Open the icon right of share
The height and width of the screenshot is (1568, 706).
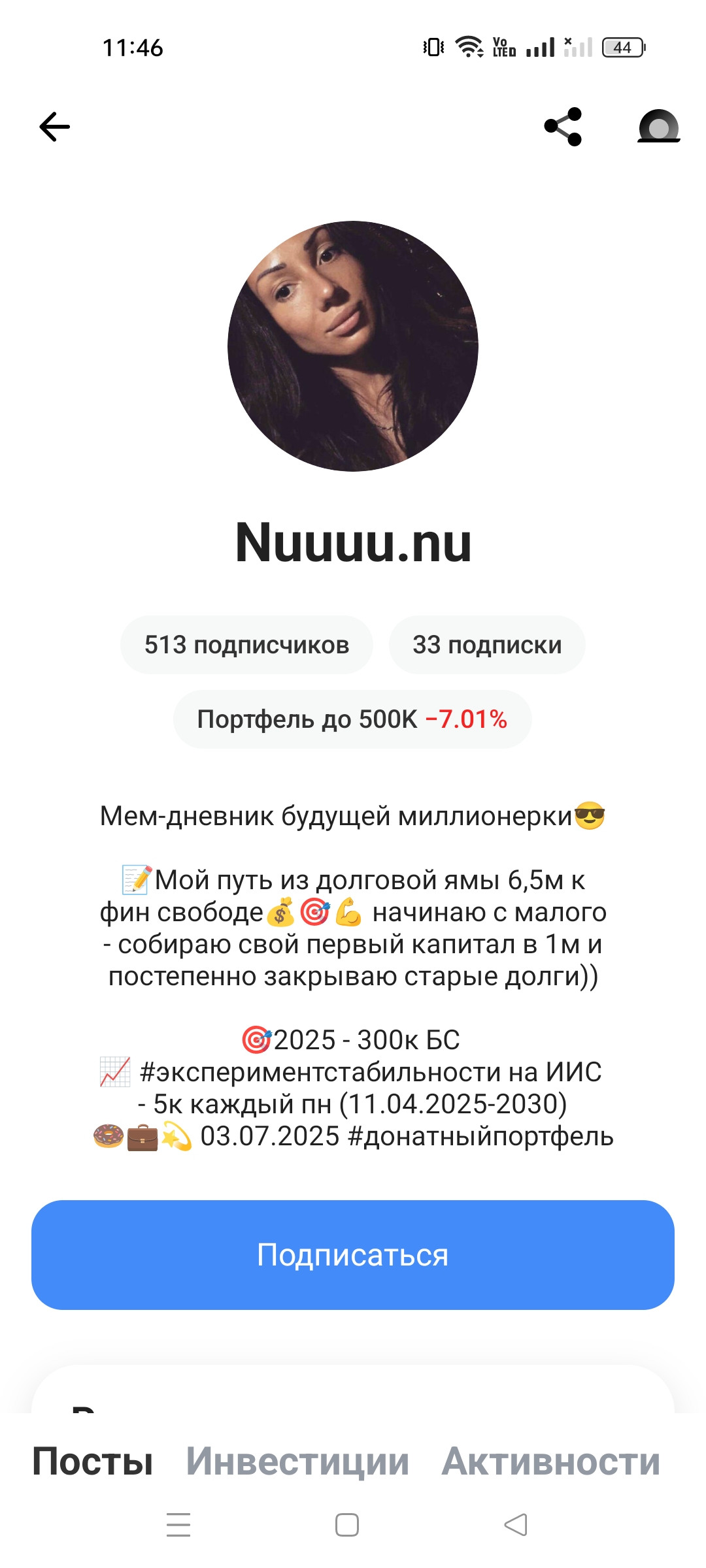pos(658,126)
